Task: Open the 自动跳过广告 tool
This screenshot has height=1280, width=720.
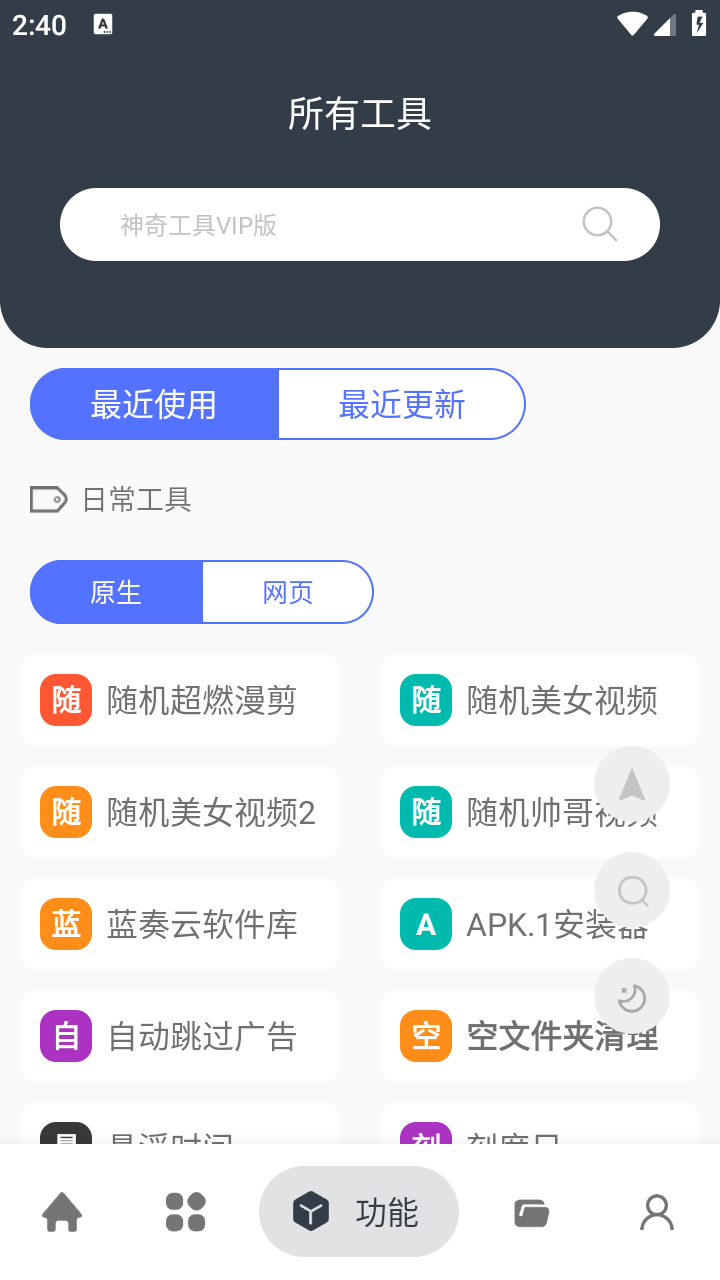Action: point(180,1035)
